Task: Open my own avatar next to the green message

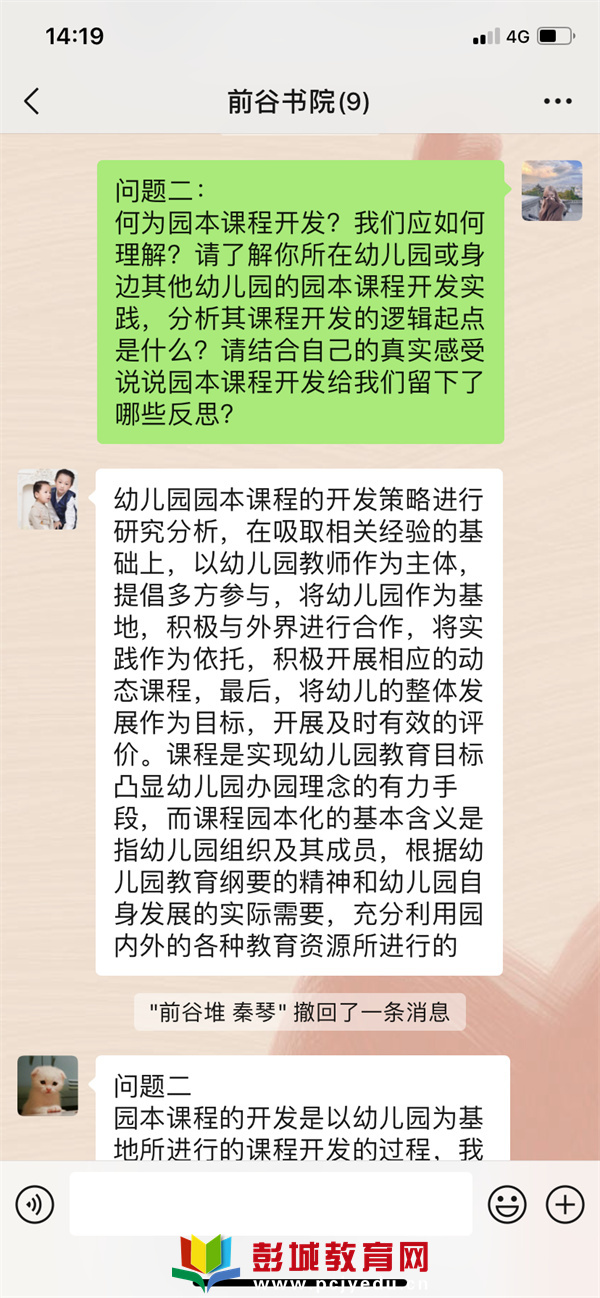Action: [x=552, y=190]
